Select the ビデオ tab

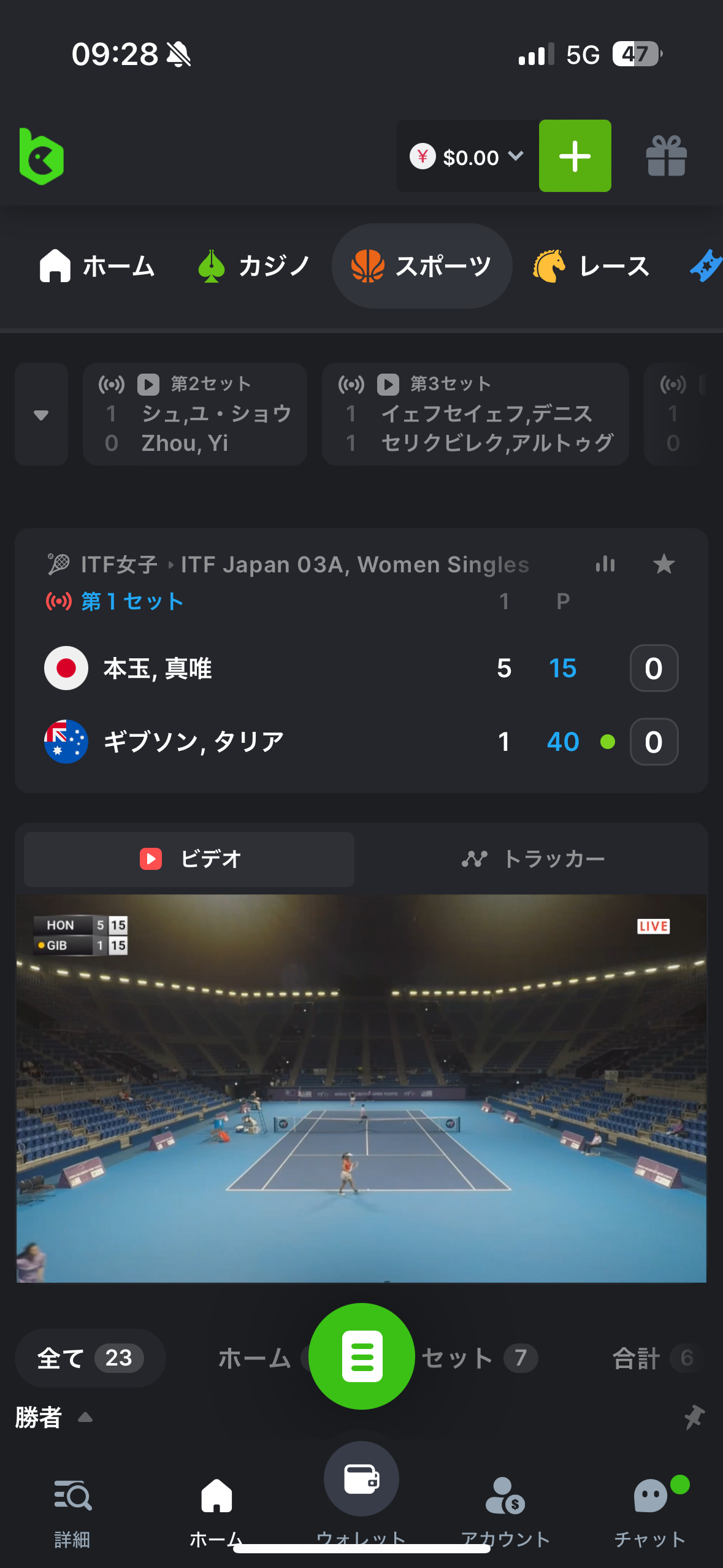tap(189, 859)
